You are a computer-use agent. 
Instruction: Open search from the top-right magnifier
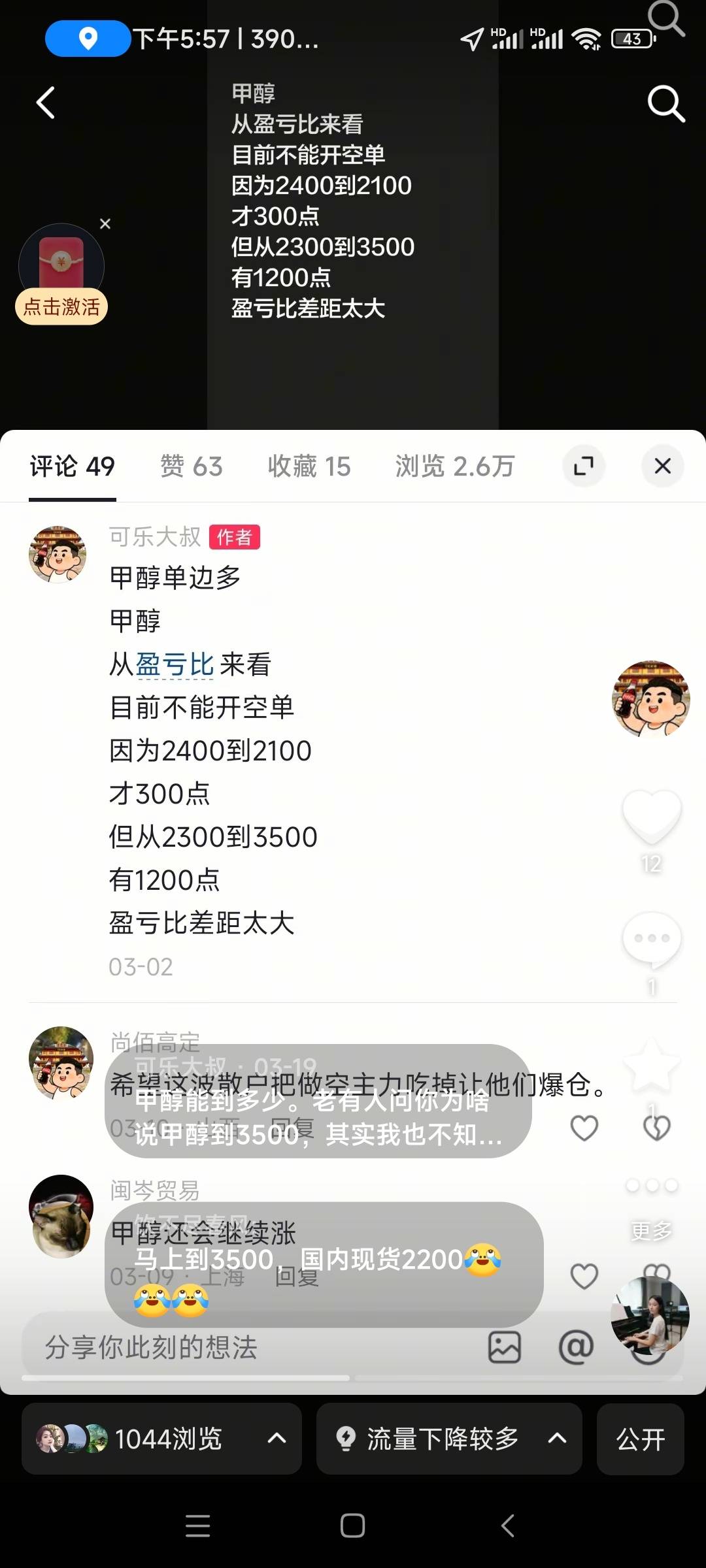[665, 103]
